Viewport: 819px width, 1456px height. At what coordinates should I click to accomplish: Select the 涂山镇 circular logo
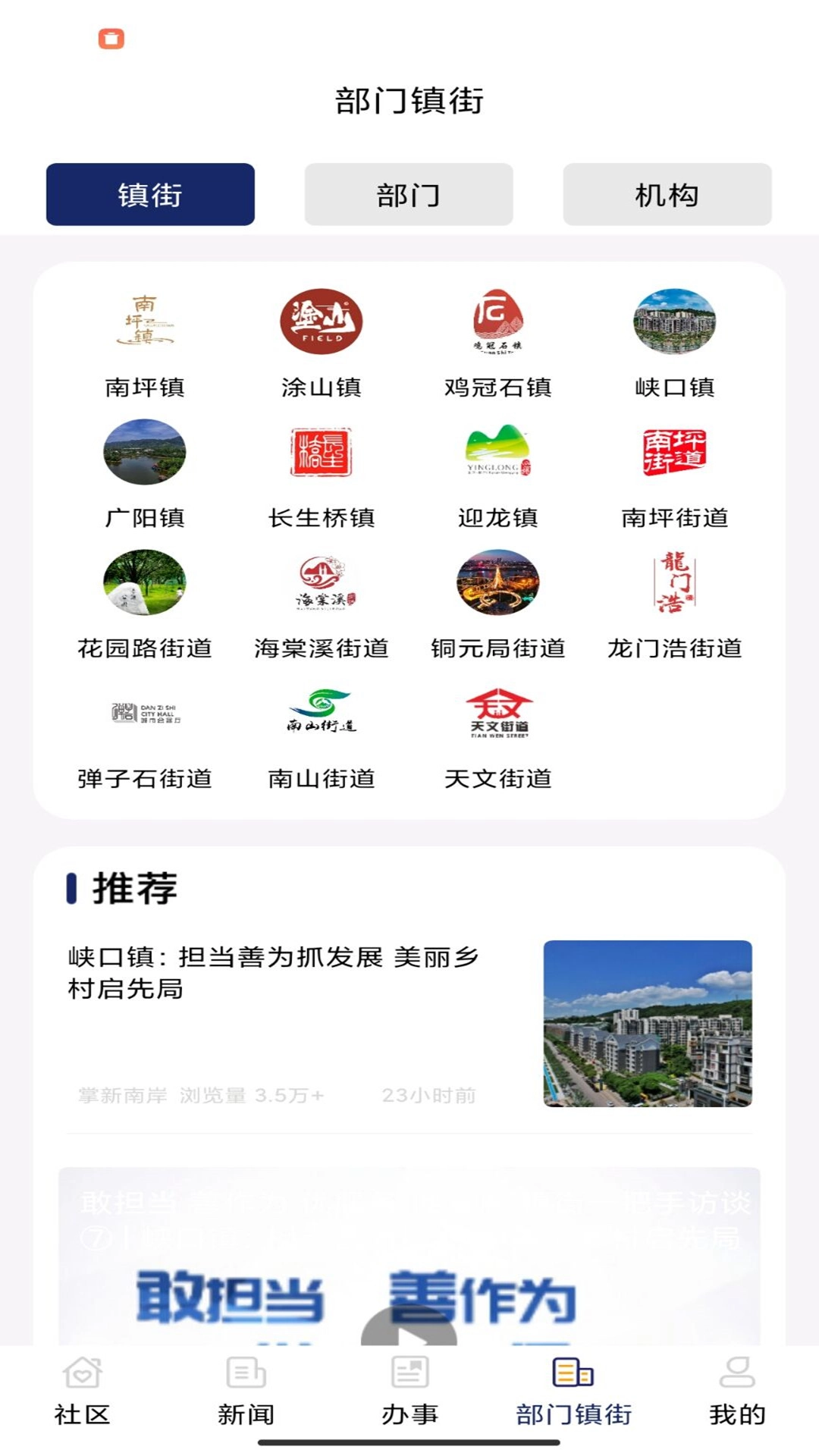pos(322,322)
